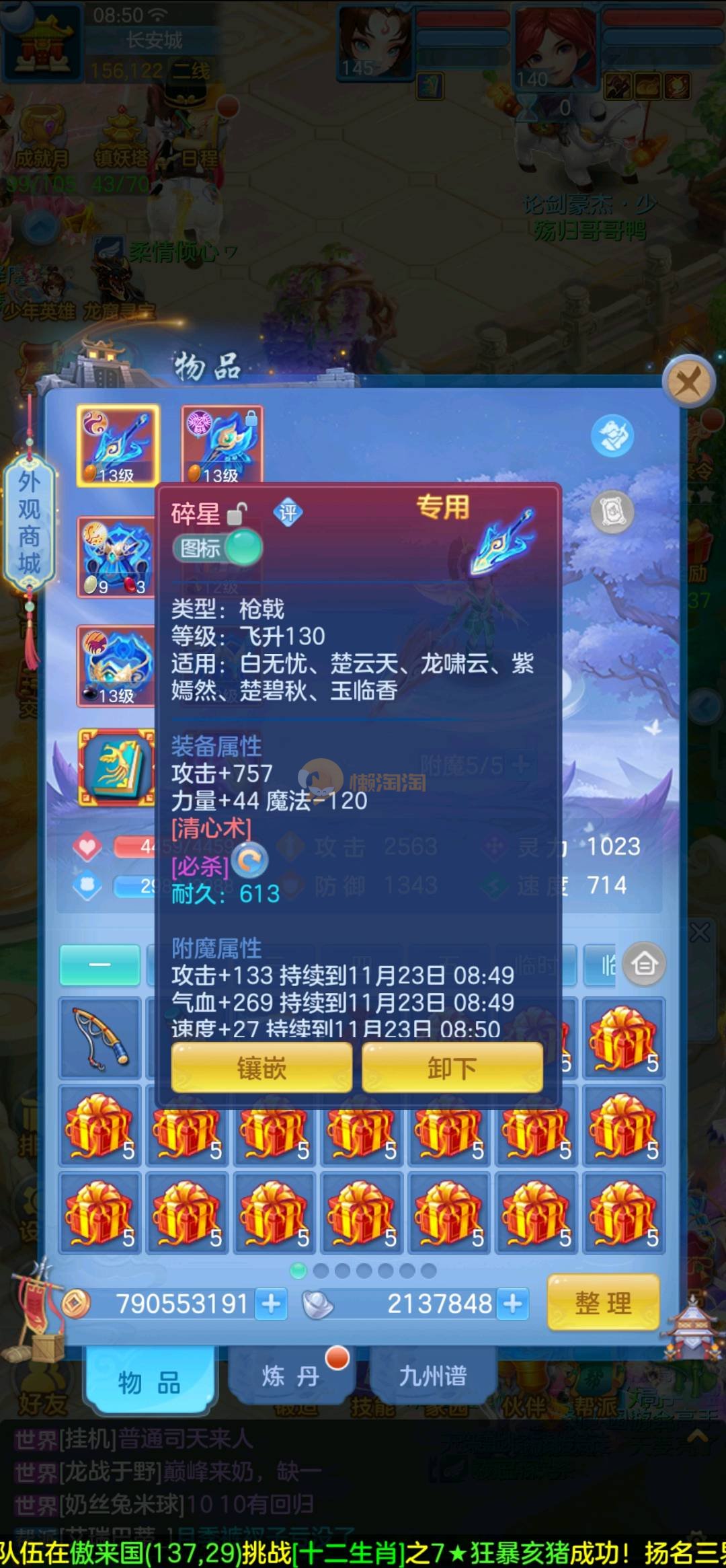Close the 物品 inventory panel
The height and width of the screenshot is (1568, 726).
687,383
